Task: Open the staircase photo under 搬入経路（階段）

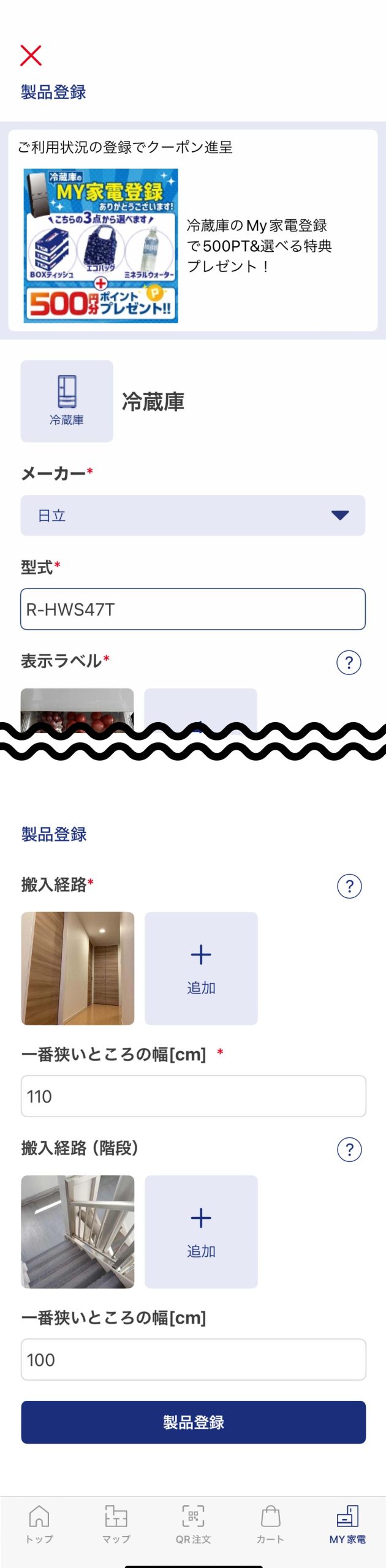Action: 78,1231
